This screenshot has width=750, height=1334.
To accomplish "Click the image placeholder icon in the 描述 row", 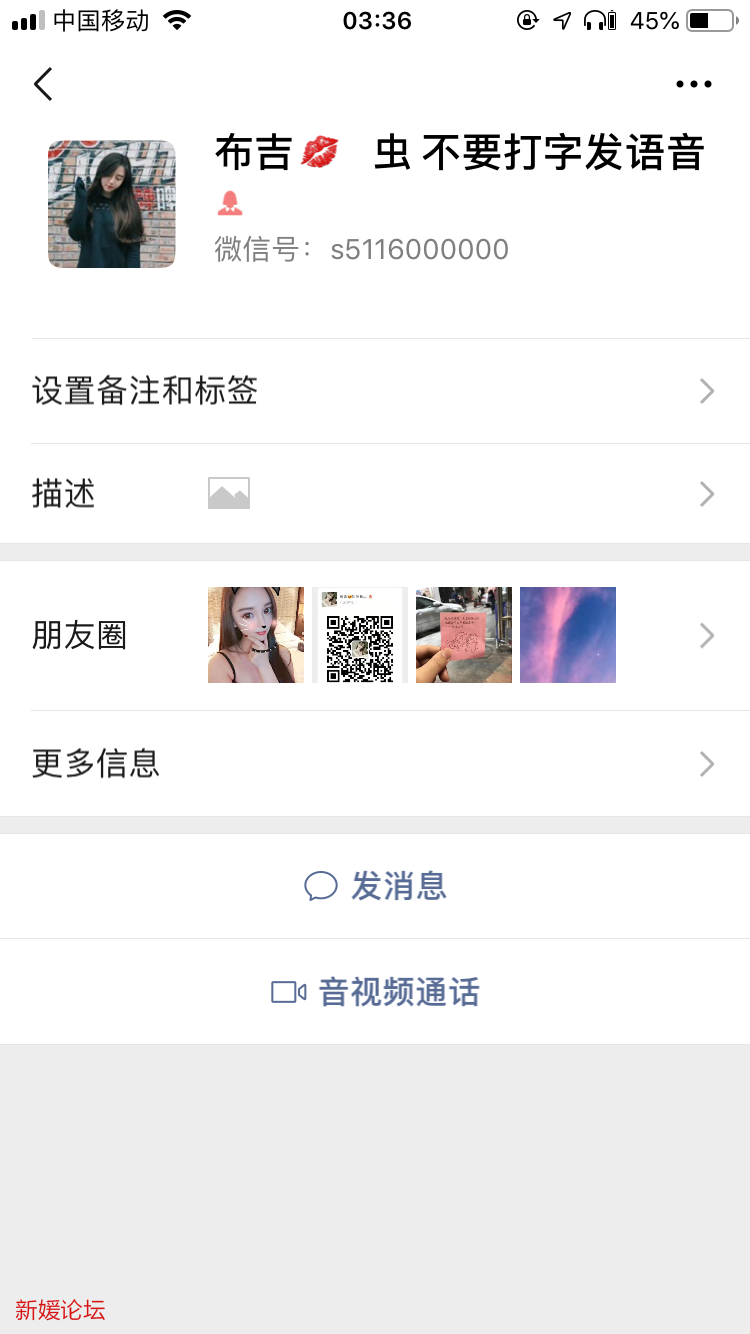I will [228, 493].
